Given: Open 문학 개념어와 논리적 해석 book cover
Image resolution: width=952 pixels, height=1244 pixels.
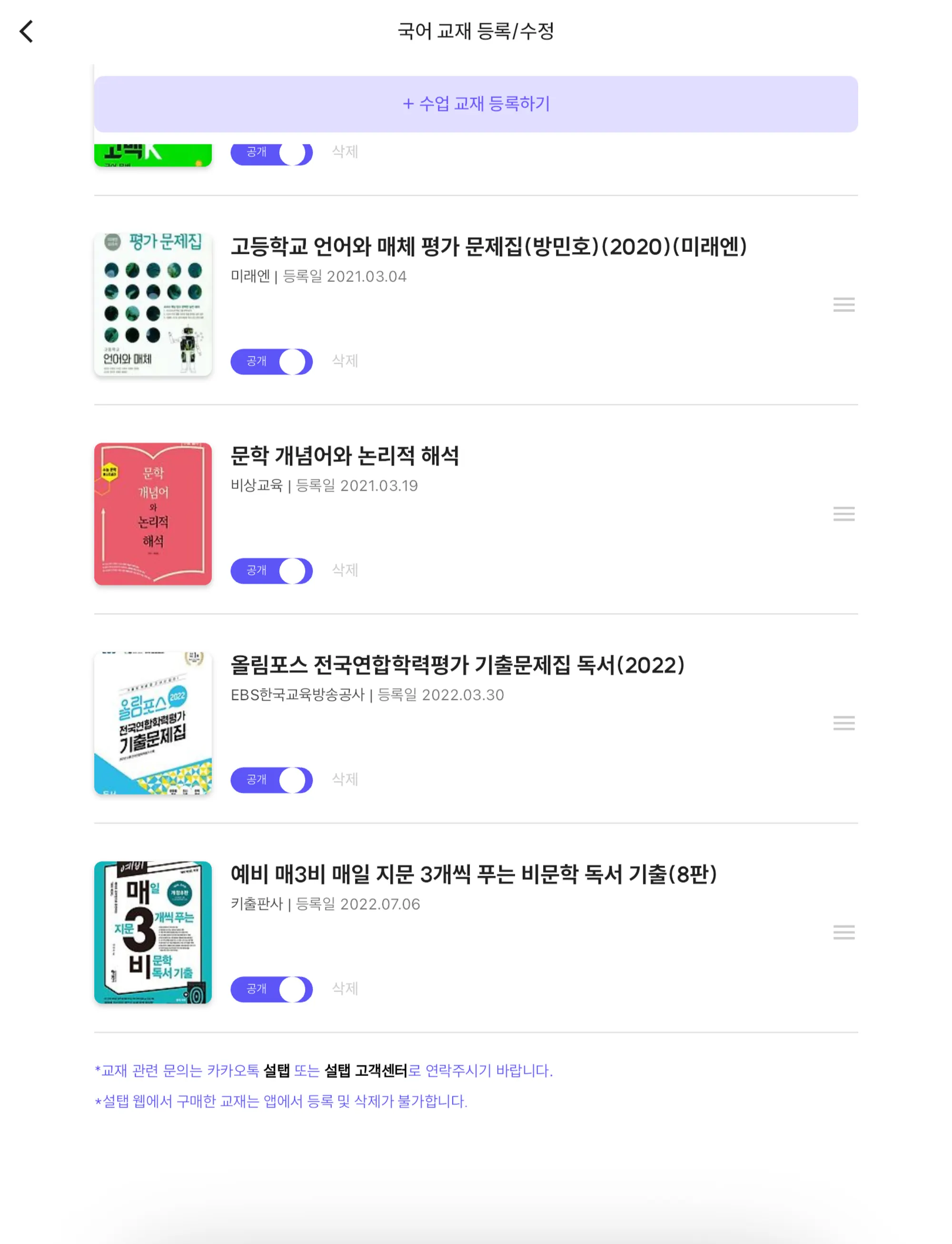Looking at the screenshot, I should [153, 514].
